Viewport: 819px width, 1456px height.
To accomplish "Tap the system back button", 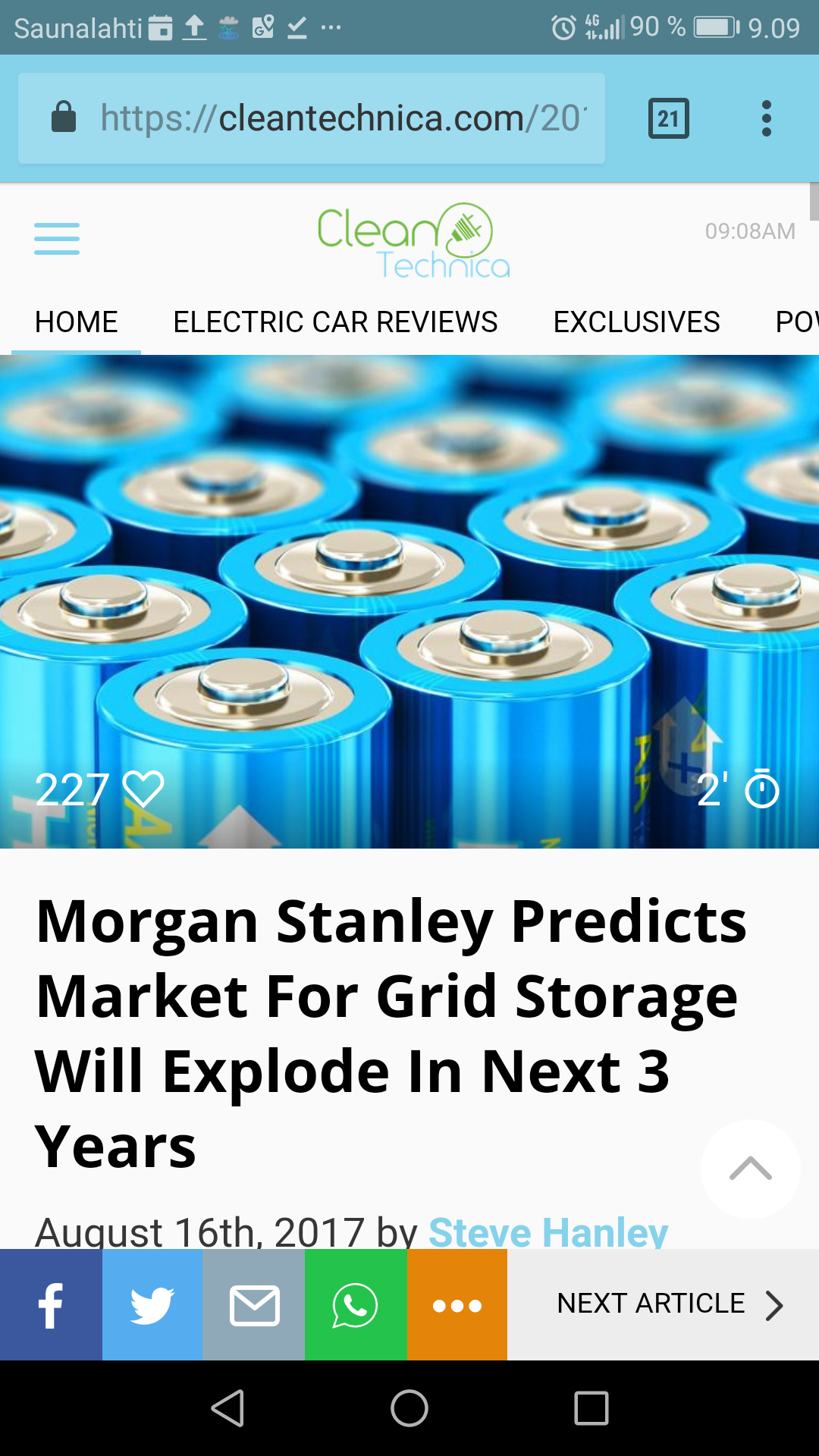I will pos(227,1408).
